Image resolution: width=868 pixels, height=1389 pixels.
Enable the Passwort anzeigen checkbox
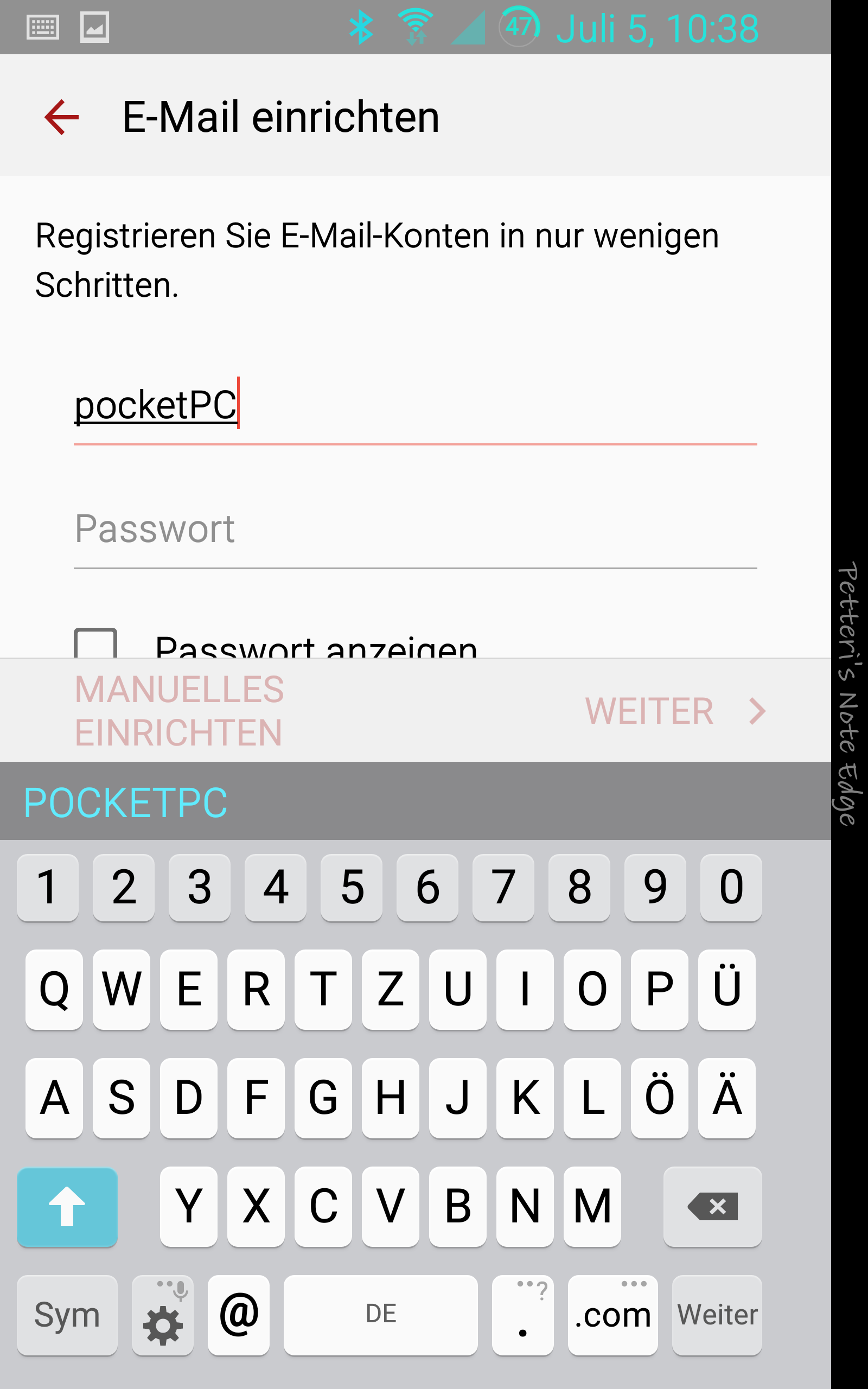pyautogui.click(x=95, y=643)
